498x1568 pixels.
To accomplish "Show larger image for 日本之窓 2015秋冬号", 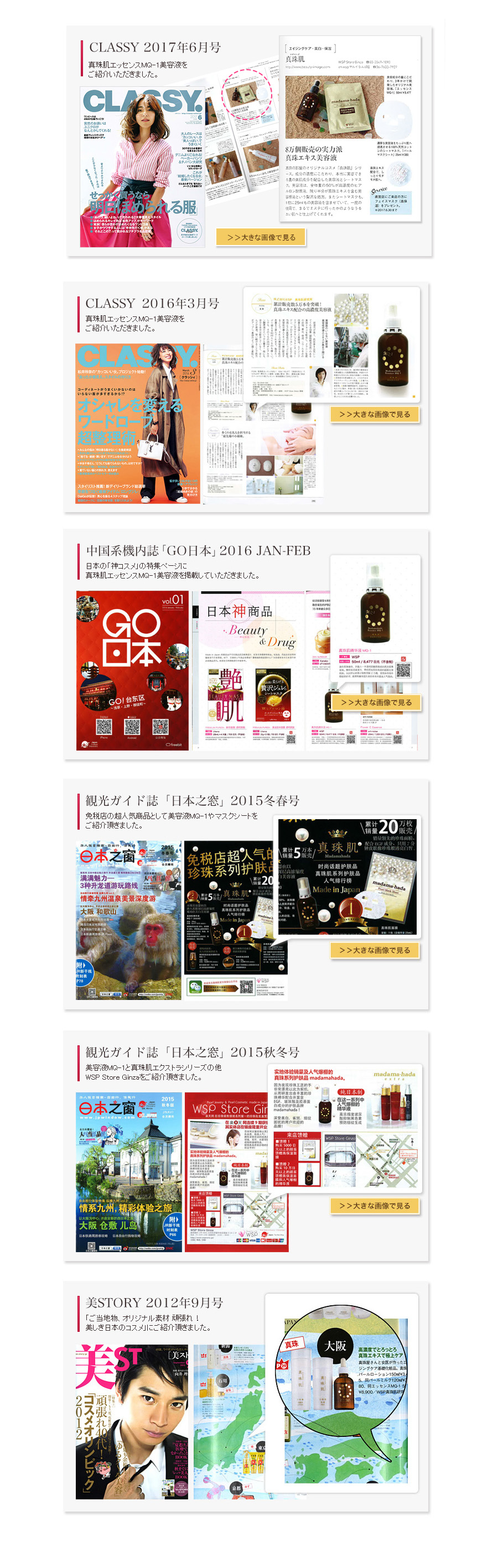I will coord(375,1205).
